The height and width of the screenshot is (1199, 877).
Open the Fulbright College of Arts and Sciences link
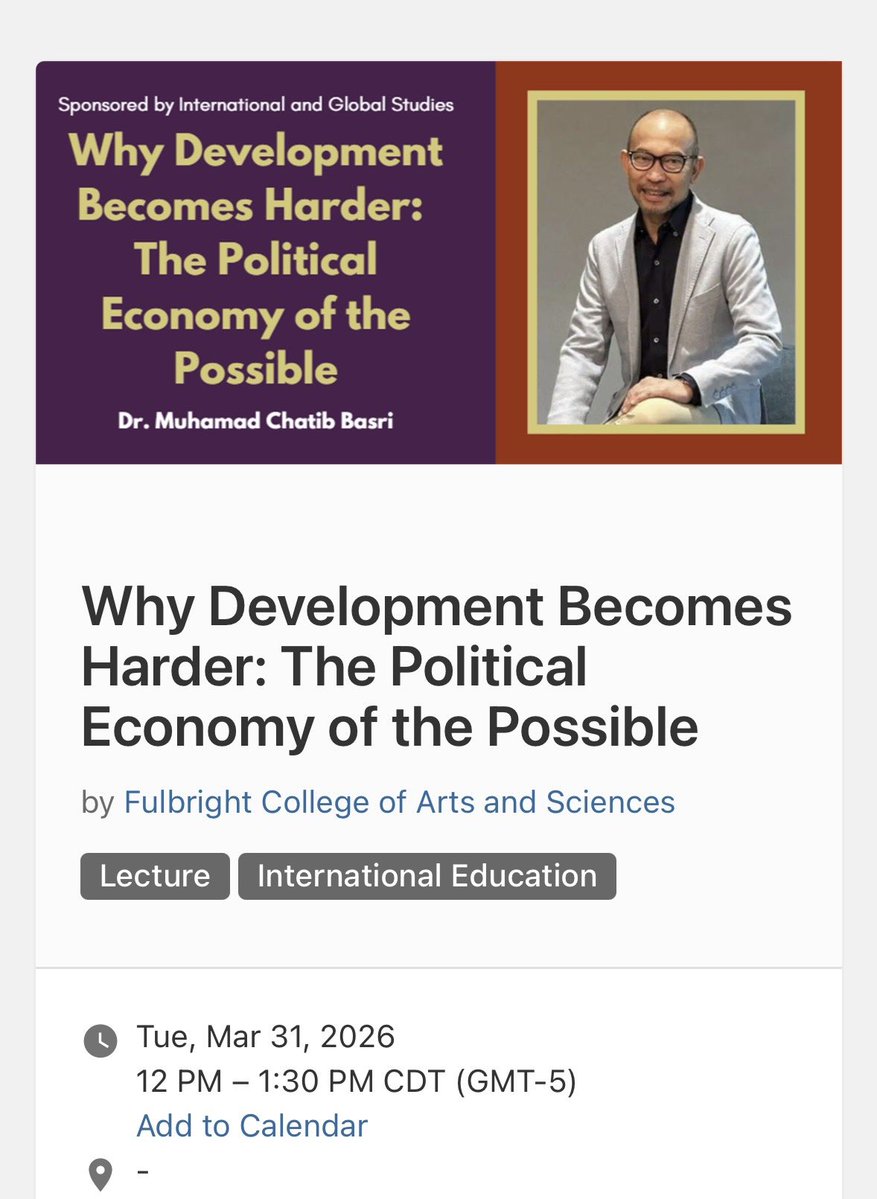[399, 801]
